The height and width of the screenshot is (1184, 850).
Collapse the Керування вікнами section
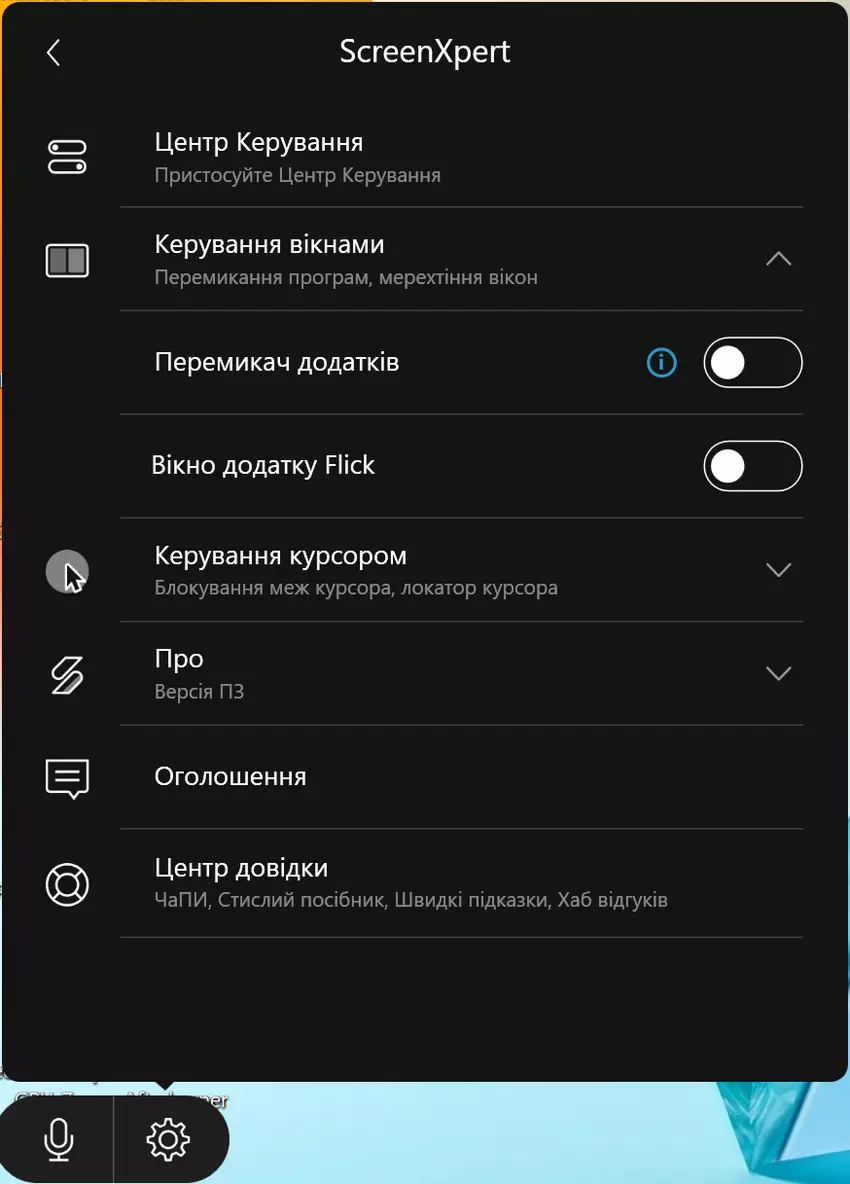click(777, 259)
